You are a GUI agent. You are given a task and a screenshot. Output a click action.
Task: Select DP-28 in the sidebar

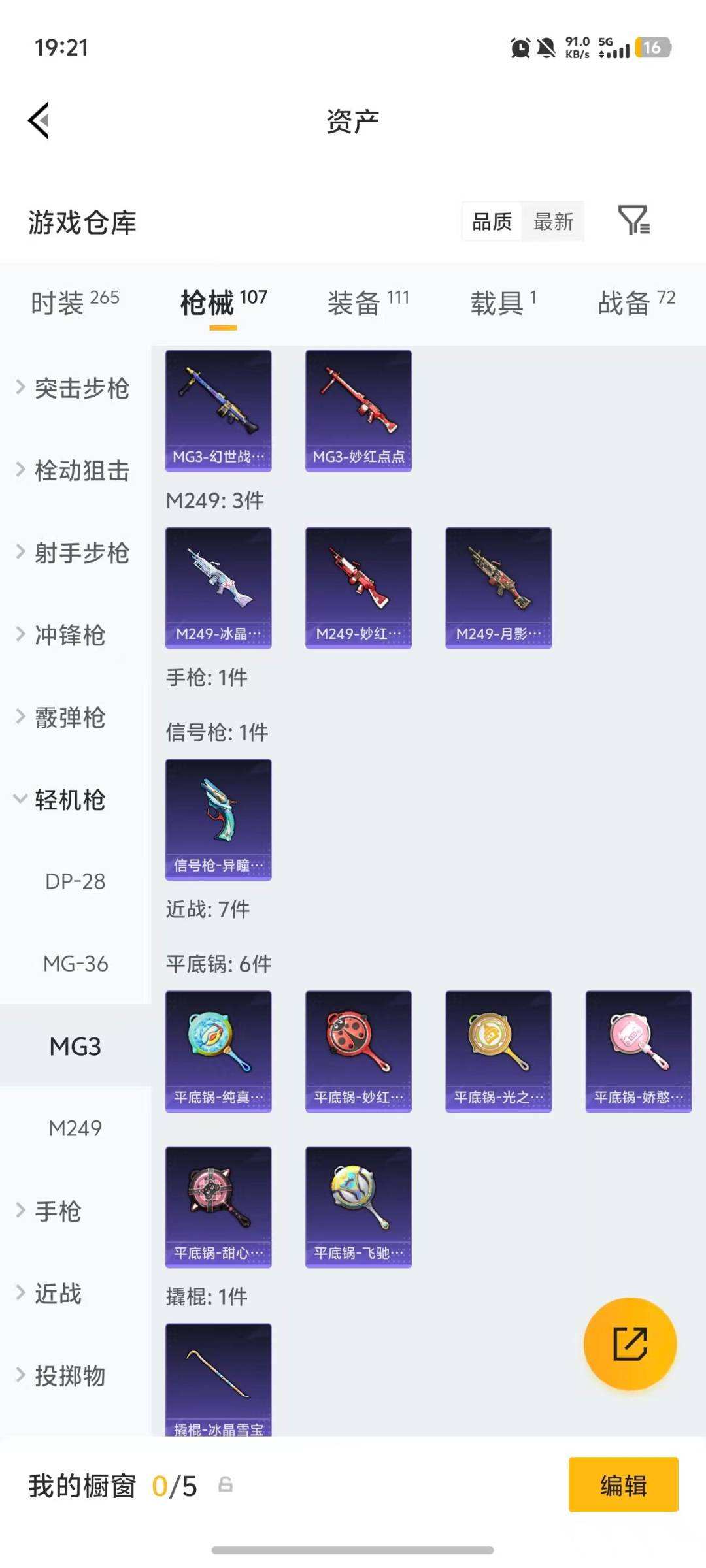click(x=75, y=881)
